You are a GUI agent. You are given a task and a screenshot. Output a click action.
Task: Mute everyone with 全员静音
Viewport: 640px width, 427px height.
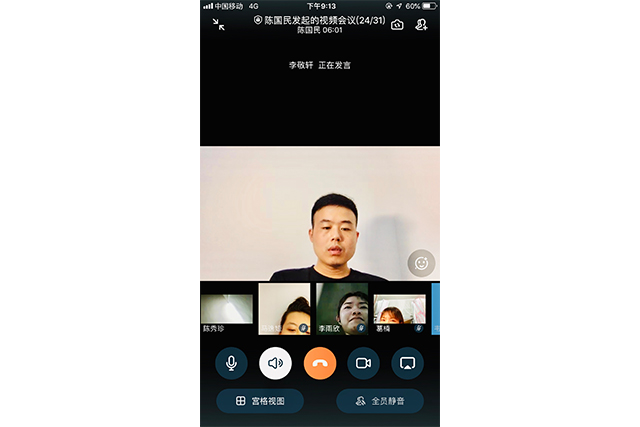click(379, 401)
